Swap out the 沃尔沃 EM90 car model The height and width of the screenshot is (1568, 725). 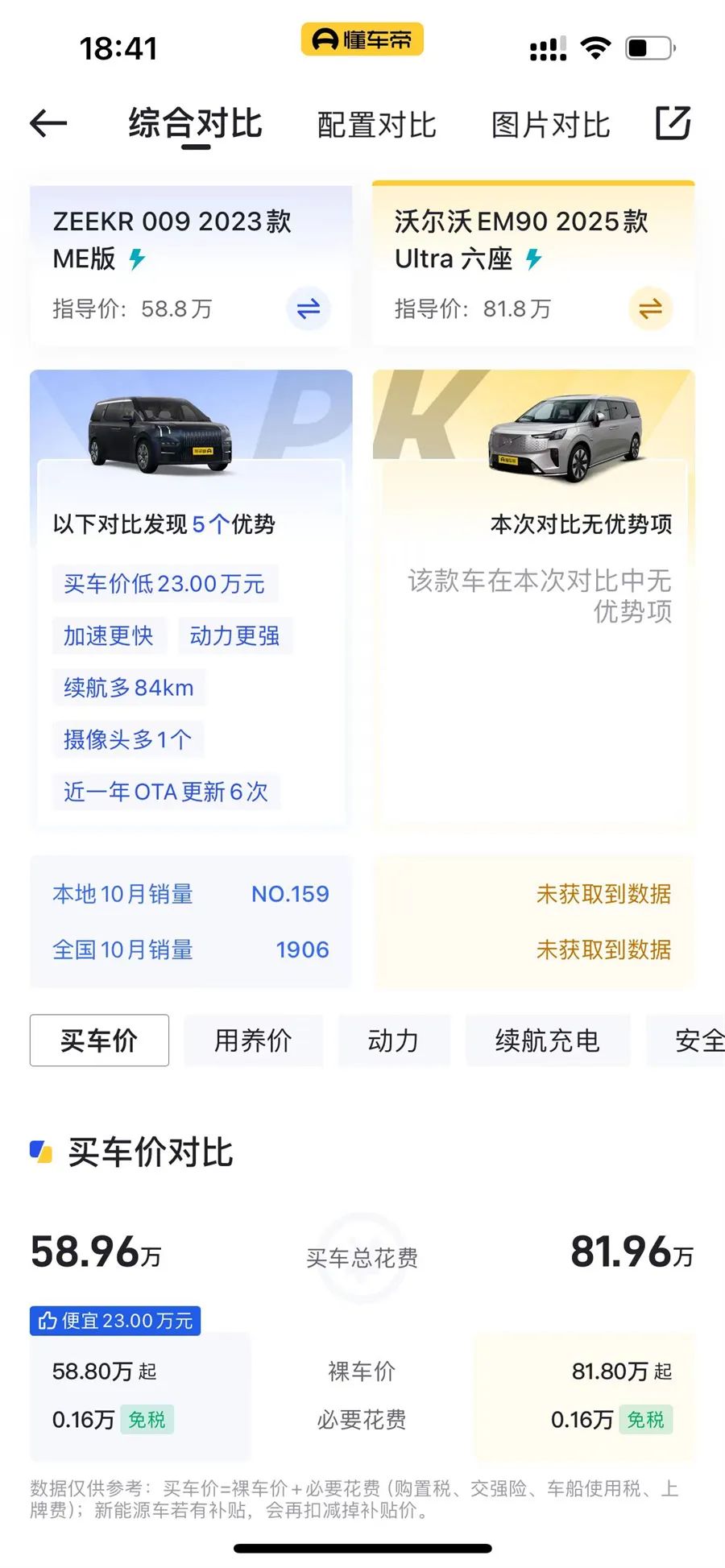pos(650,308)
